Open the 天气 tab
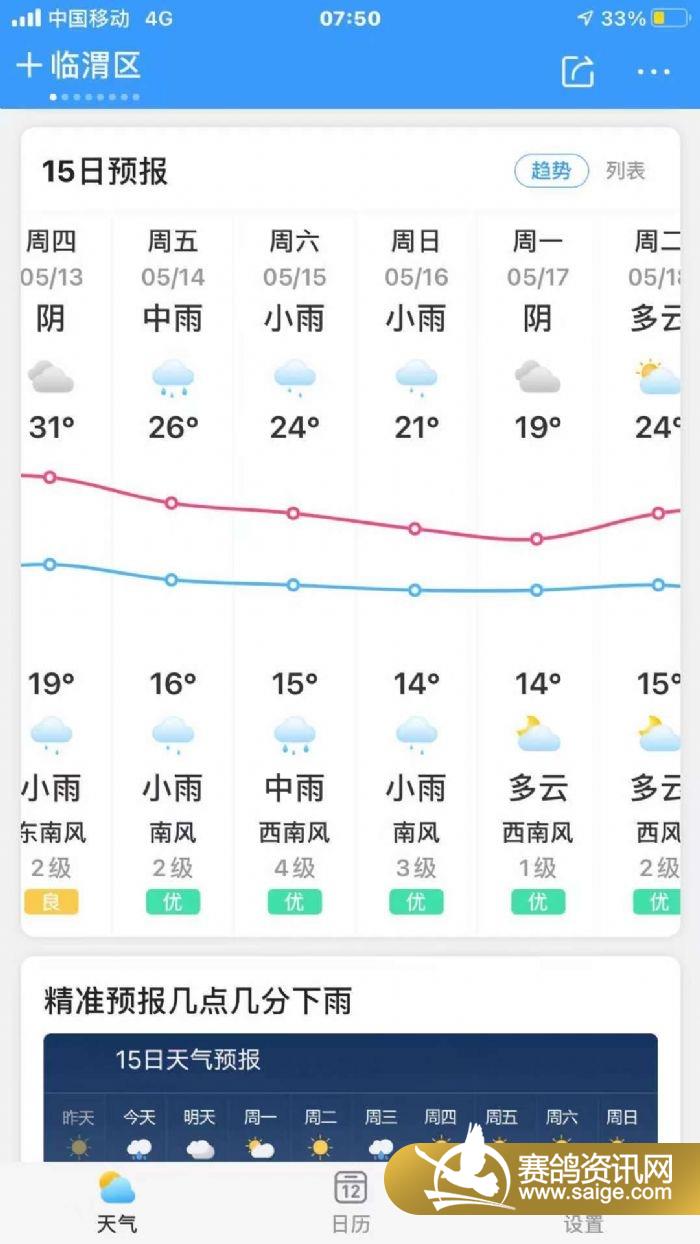700x1244 pixels. [117, 1203]
